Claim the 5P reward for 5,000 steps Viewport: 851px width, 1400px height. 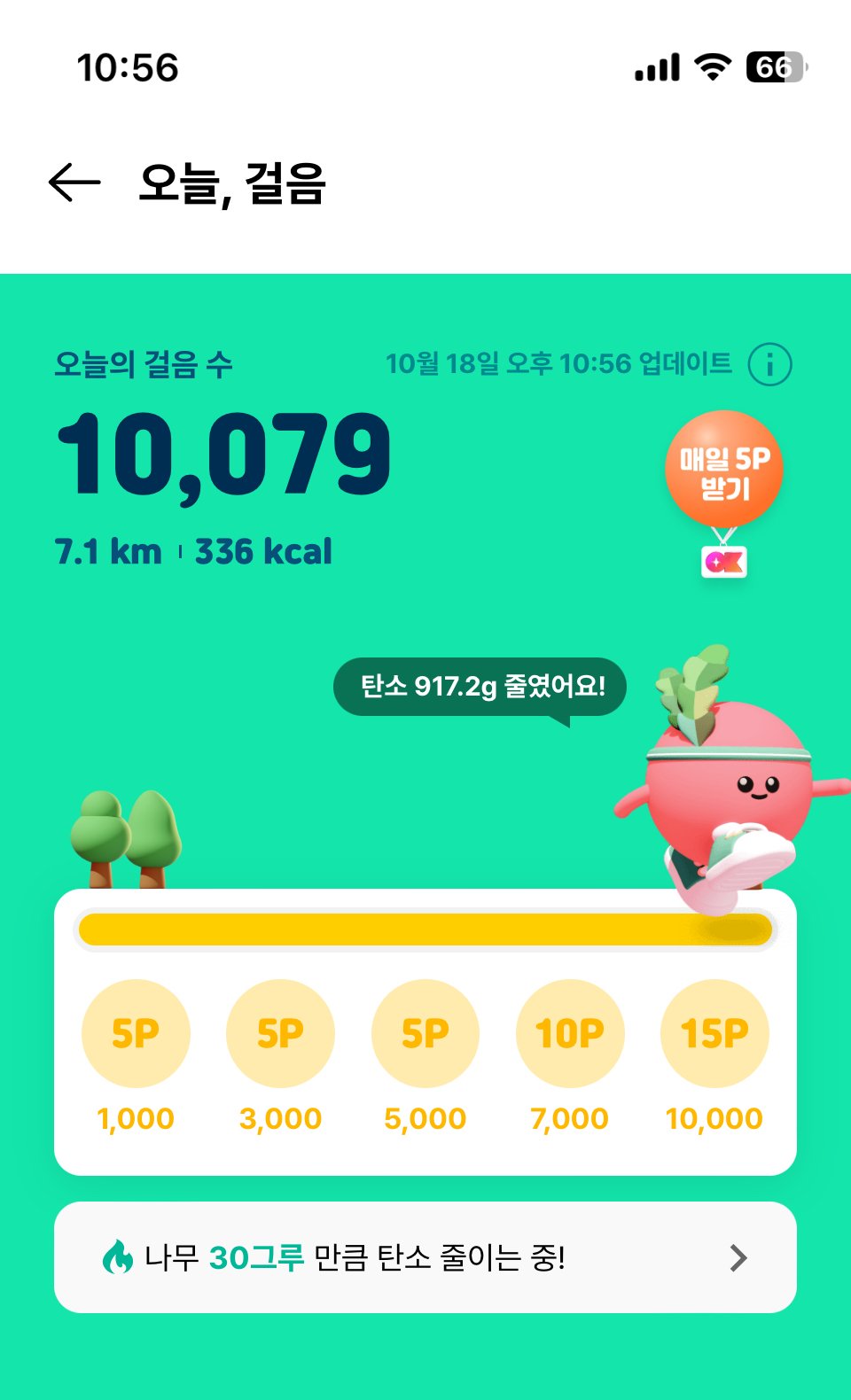[x=425, y=1033]
